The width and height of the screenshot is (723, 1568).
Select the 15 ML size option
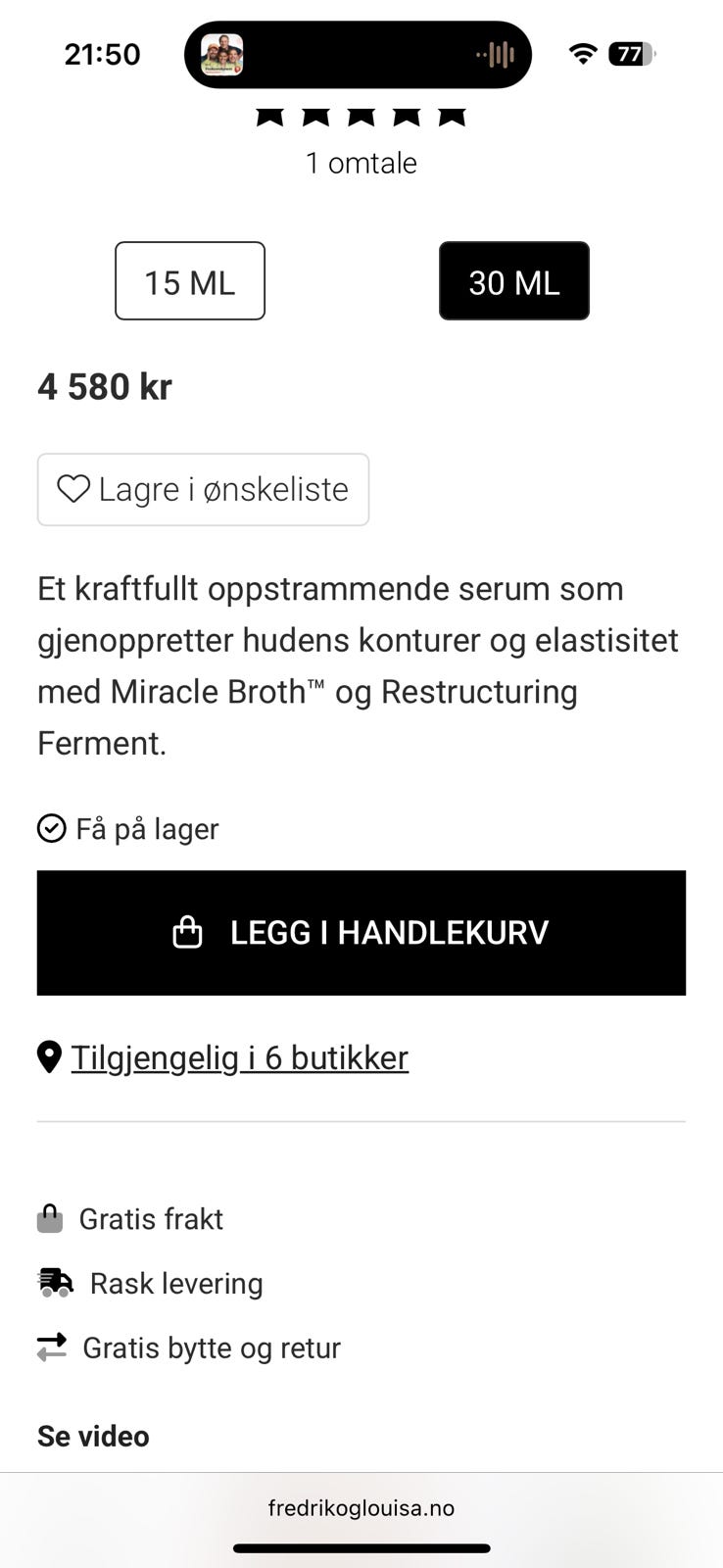pos(189,281)
